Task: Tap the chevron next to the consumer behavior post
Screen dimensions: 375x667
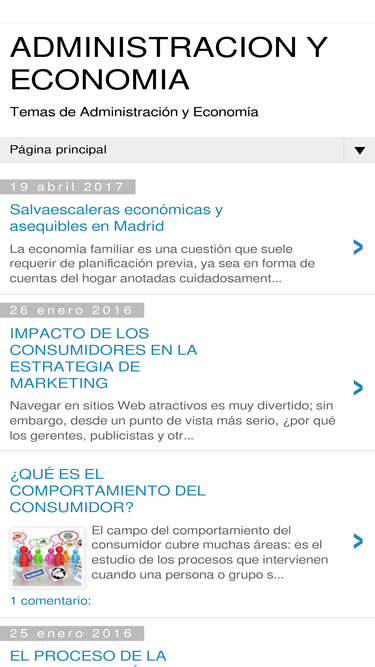Action: pyautogui.click(x=358, y=542)
